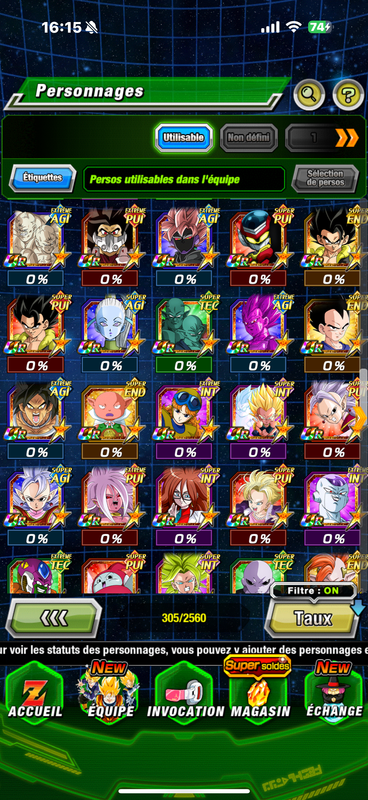Select the blue-skinned Super AGI character card
The height and width of the screenshot is (800, 368).
pos(110,332)
